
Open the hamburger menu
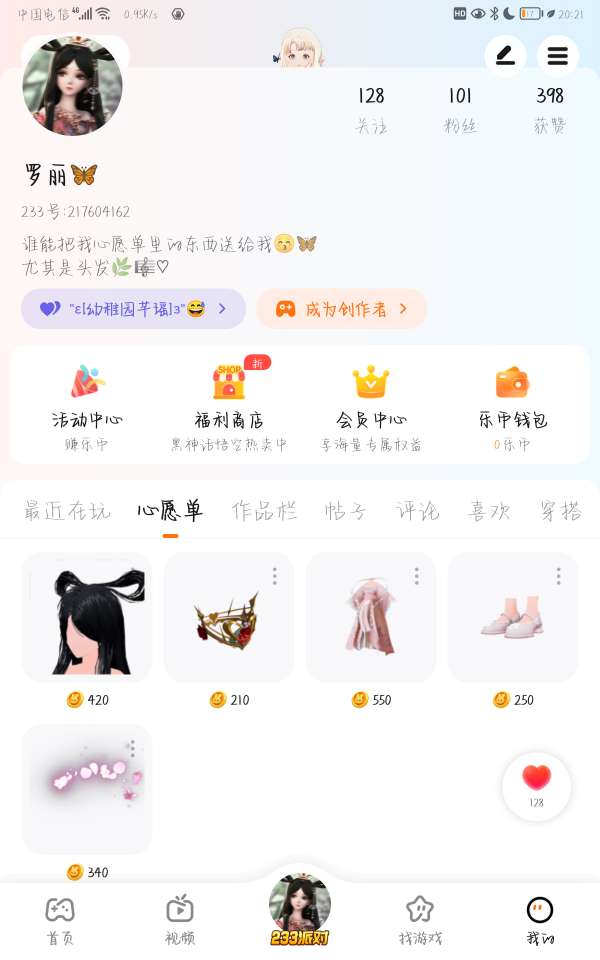pos(558,56)
